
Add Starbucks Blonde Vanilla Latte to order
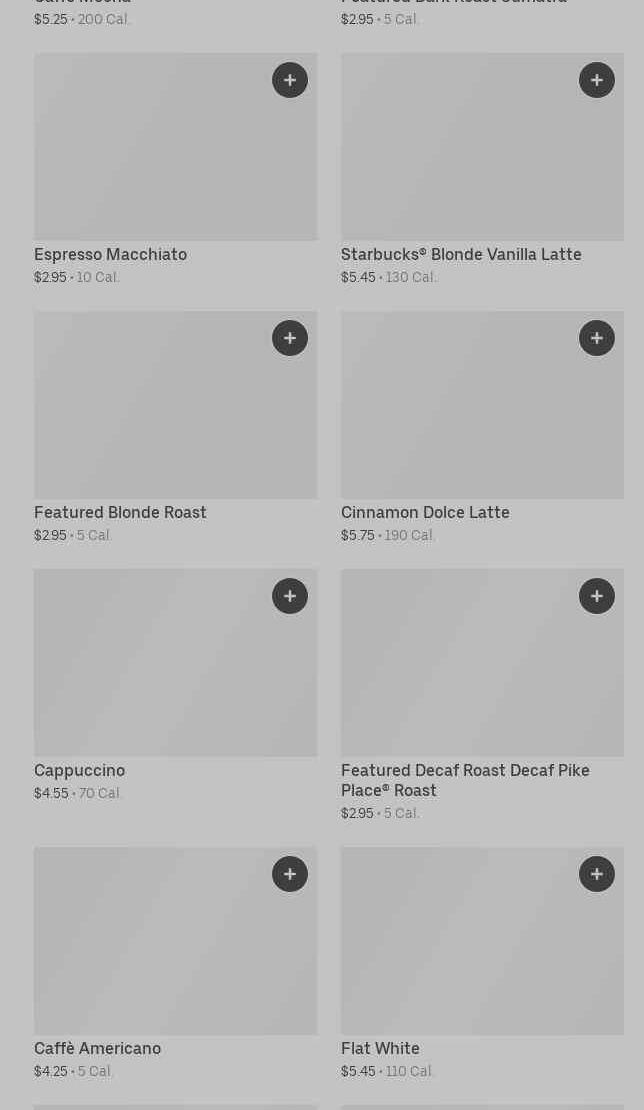click(597, 80)
